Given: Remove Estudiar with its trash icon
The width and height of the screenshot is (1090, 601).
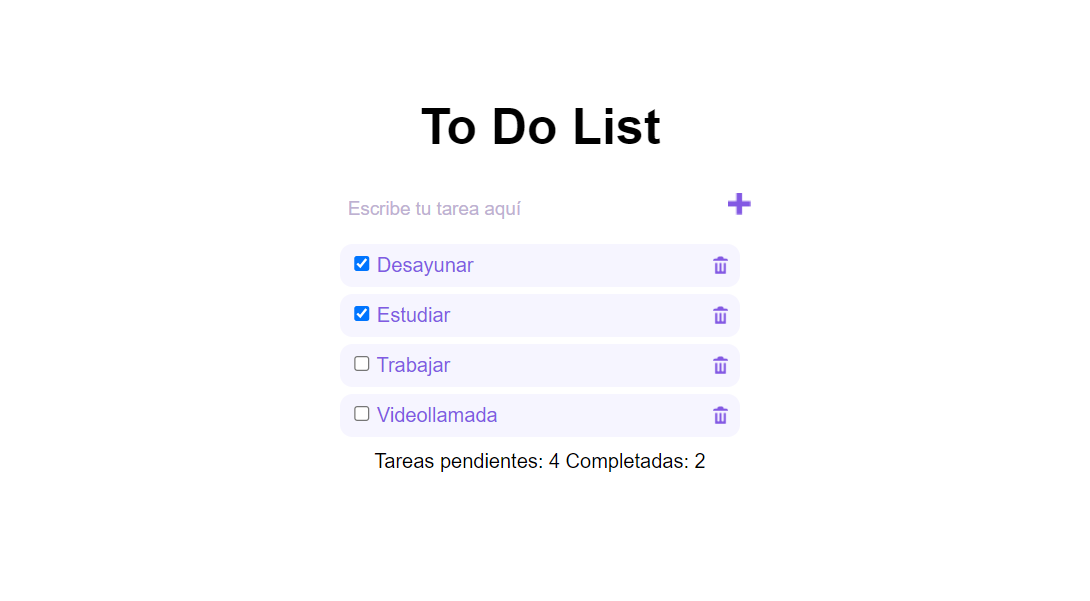Looking at the screenshot, I should pos(720,315).
